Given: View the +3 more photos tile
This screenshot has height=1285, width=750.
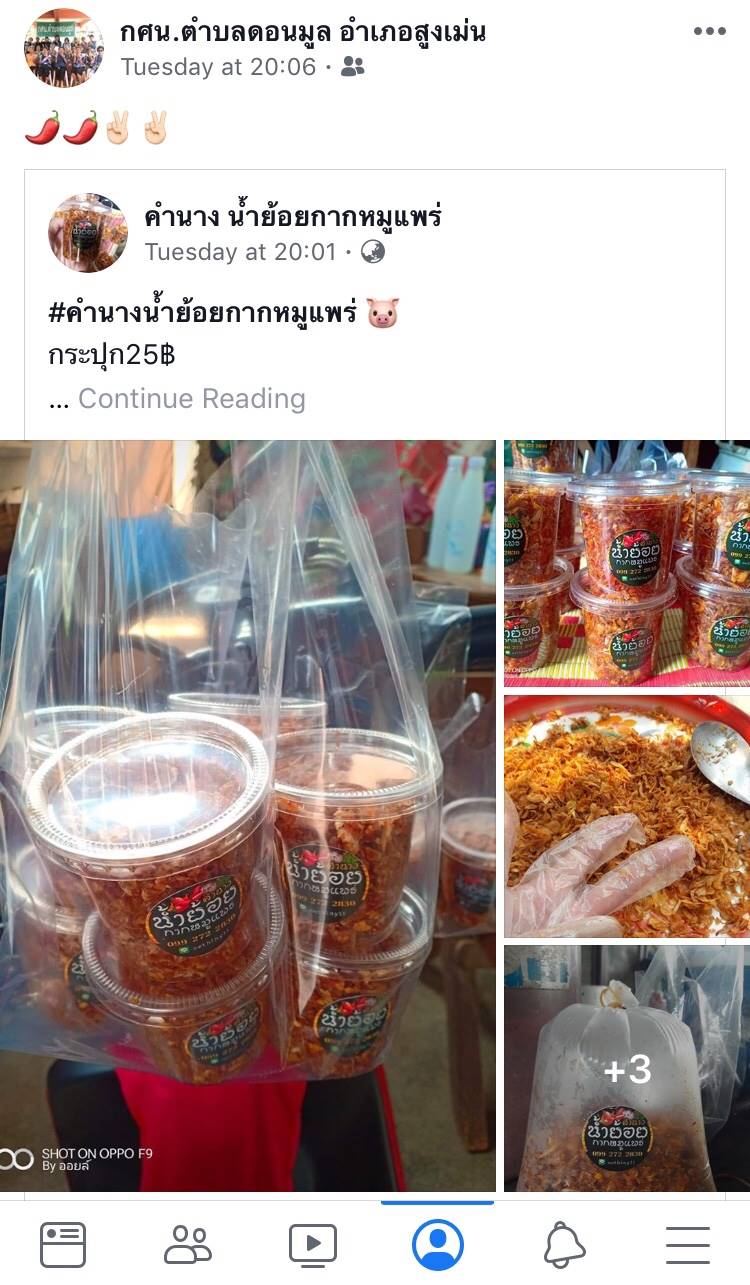Looking at the screenshot, I should pos(627,1069).
